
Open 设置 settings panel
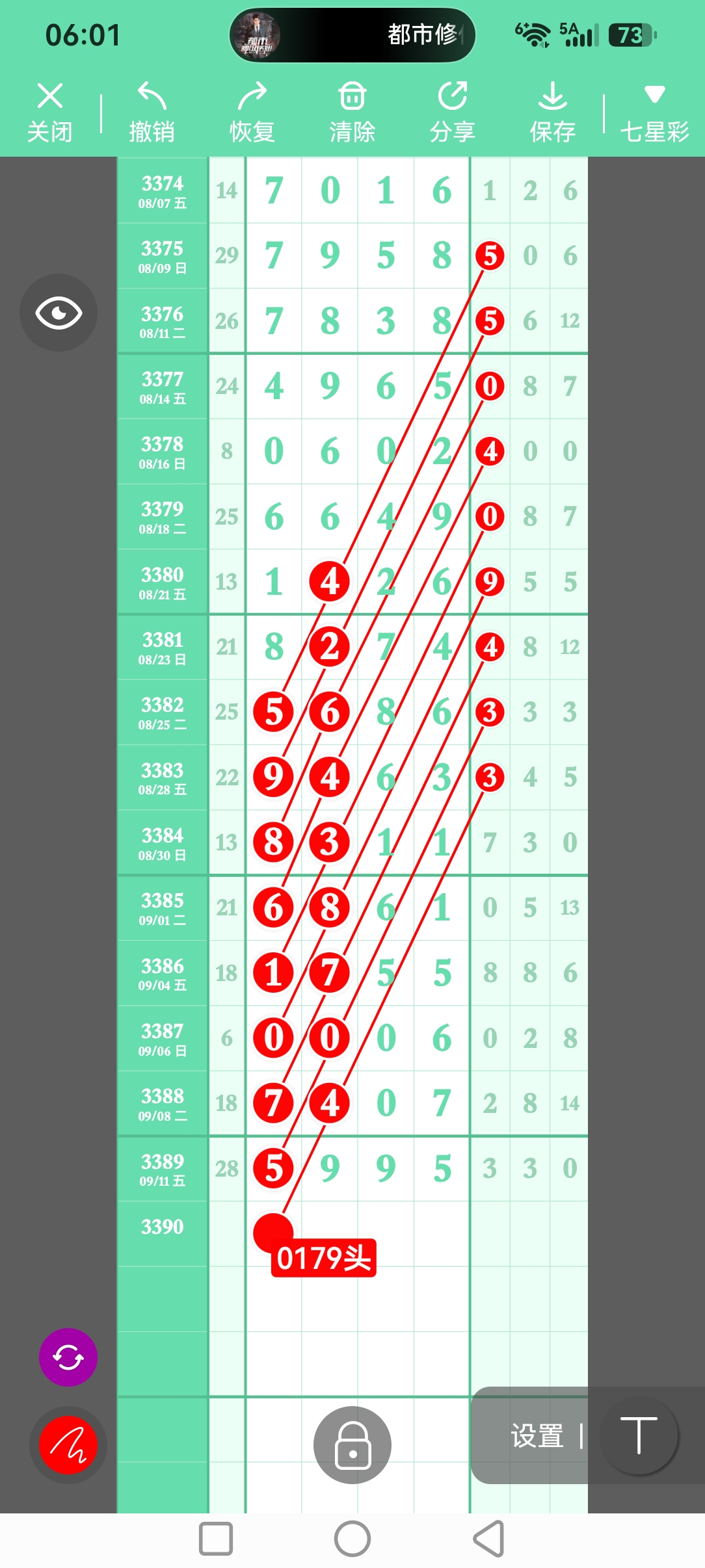(x=537, y=1435)
